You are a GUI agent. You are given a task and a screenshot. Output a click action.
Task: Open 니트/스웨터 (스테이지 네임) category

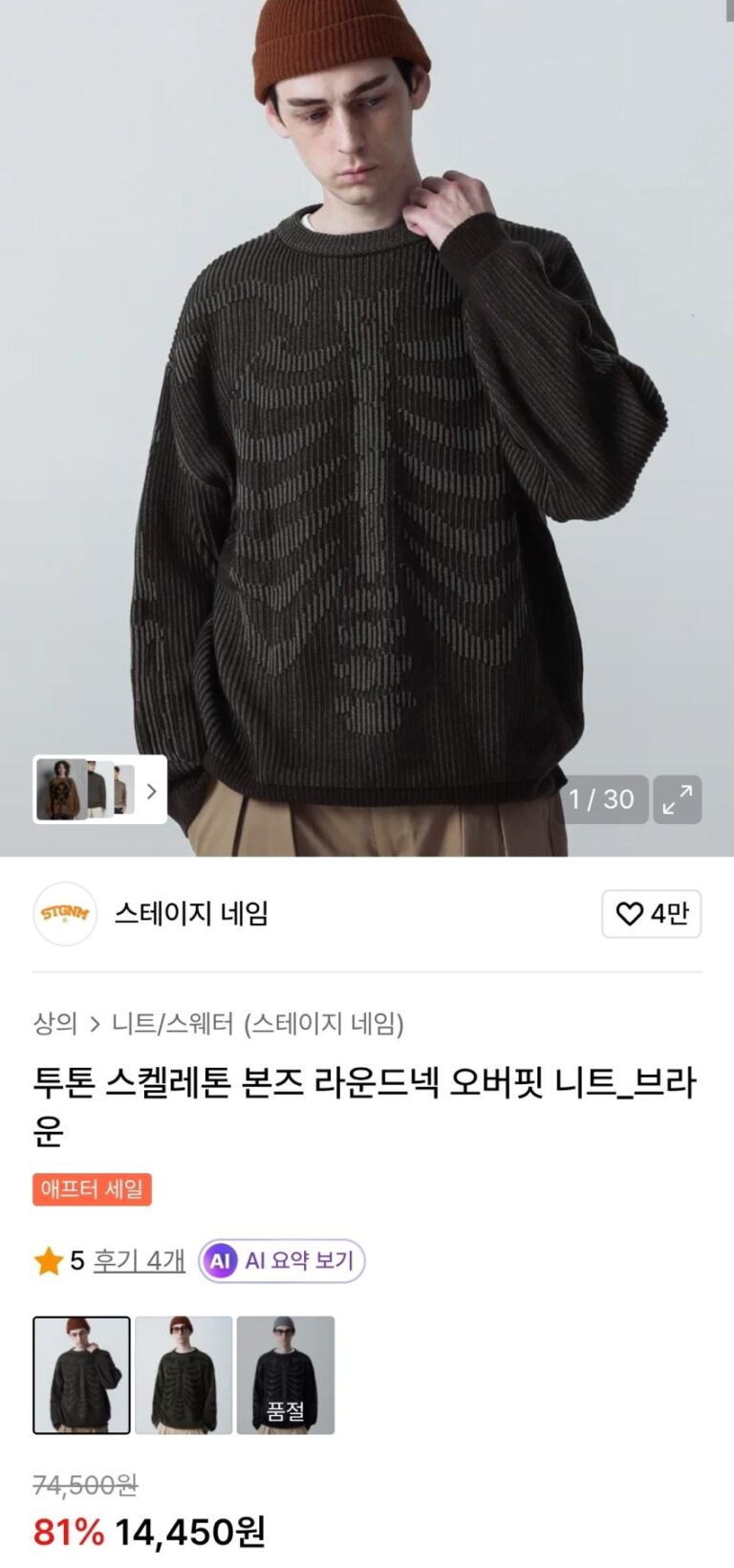(x=257, y=1024)
